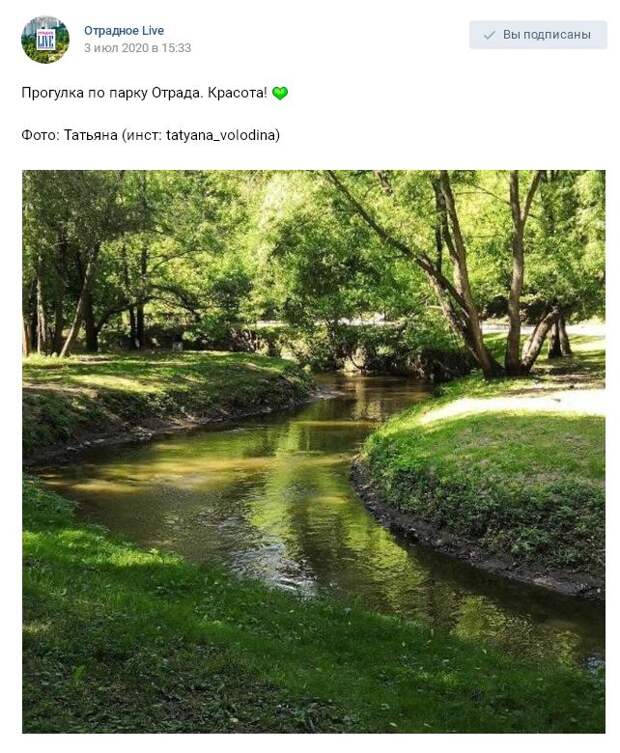Open the Отрадное Live community avatar
The image size is (620, 753).
45,39
